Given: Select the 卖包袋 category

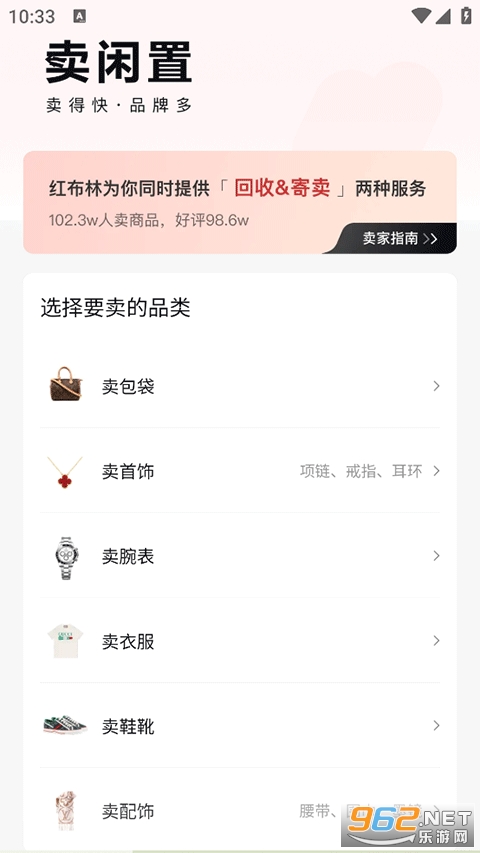Looking at the screenshot, I should point(239,386).
